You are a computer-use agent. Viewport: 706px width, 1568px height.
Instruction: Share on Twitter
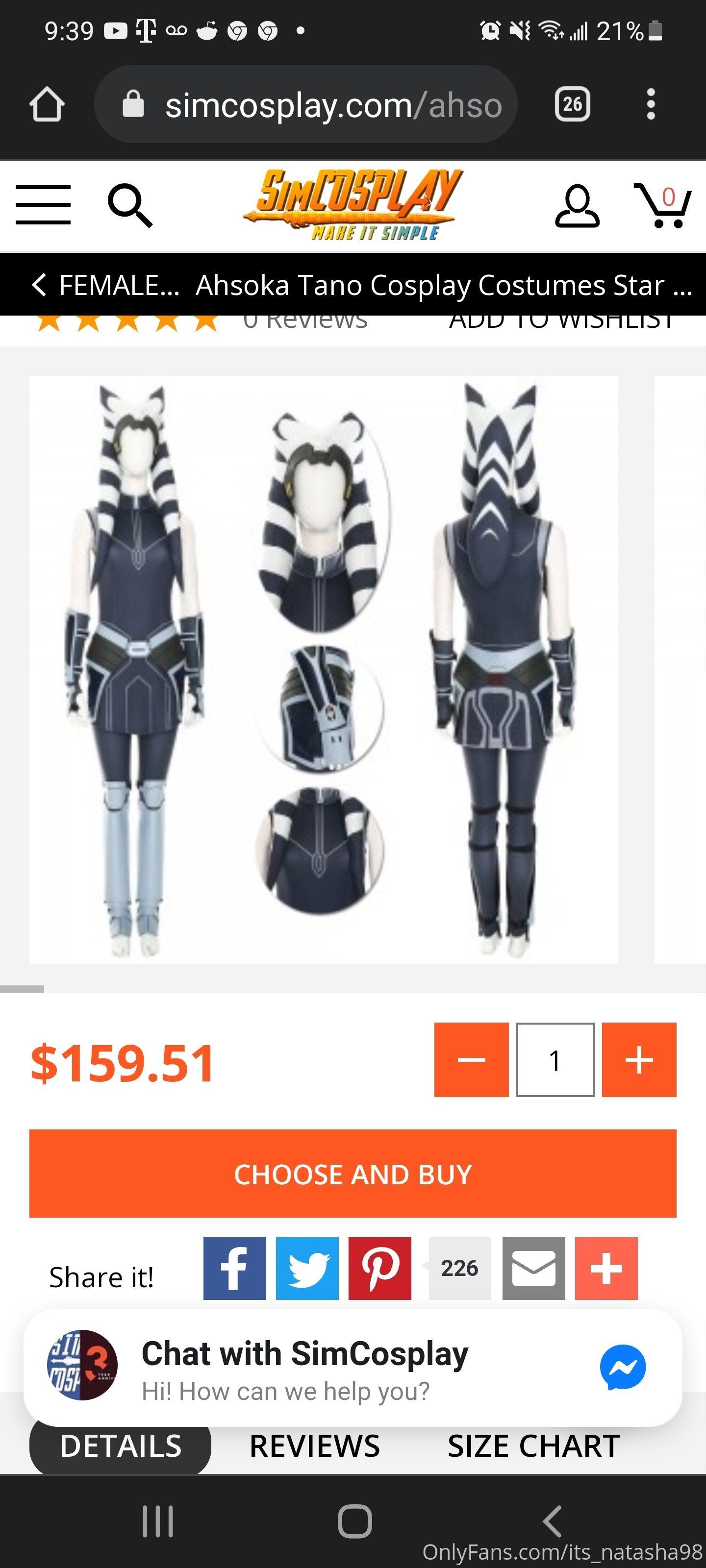307,1269
